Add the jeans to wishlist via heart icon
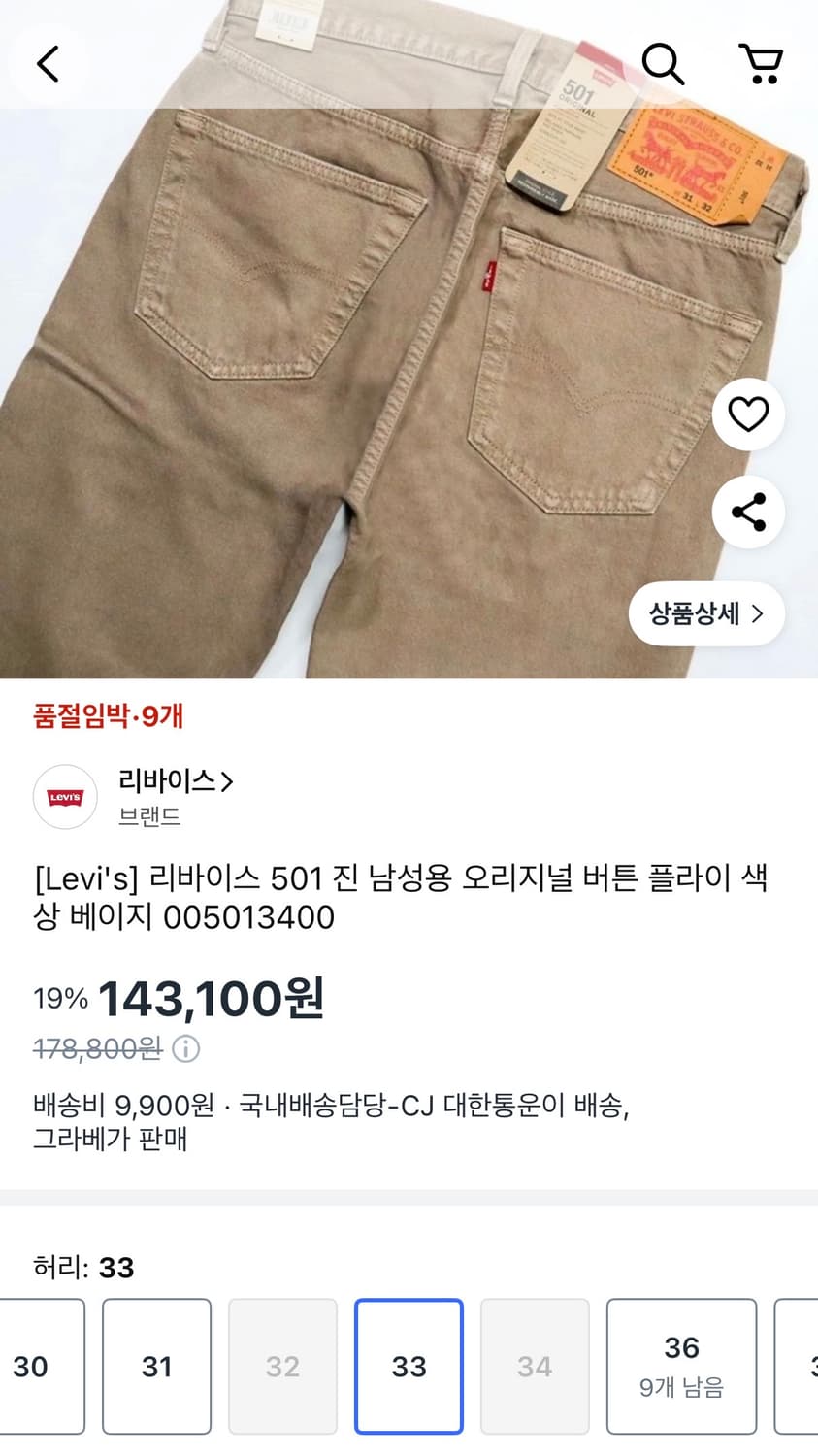Screen dimensions: 818x1456 coord(747,414)
